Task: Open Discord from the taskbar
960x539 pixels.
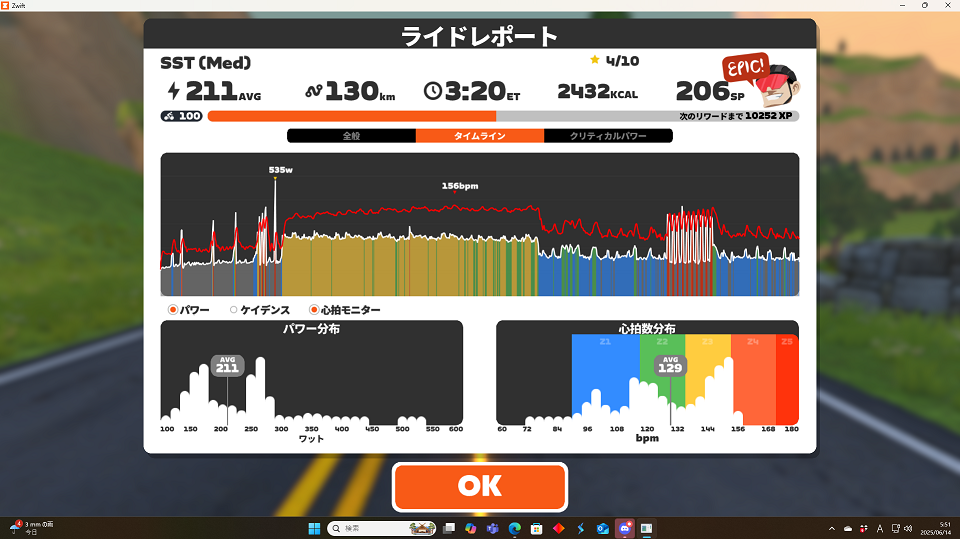Action: click(625, 528)
